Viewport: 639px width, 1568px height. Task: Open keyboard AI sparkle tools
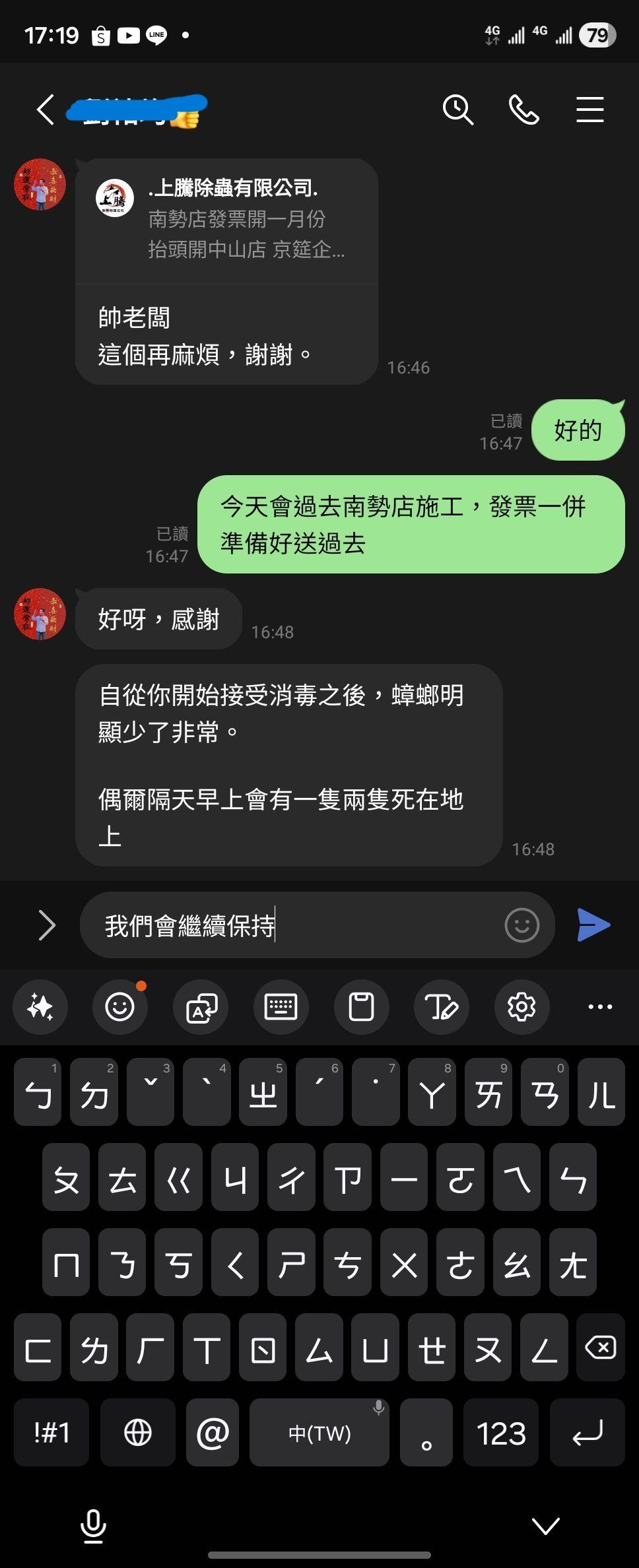pyautogui.click(x=40, y=1007)
